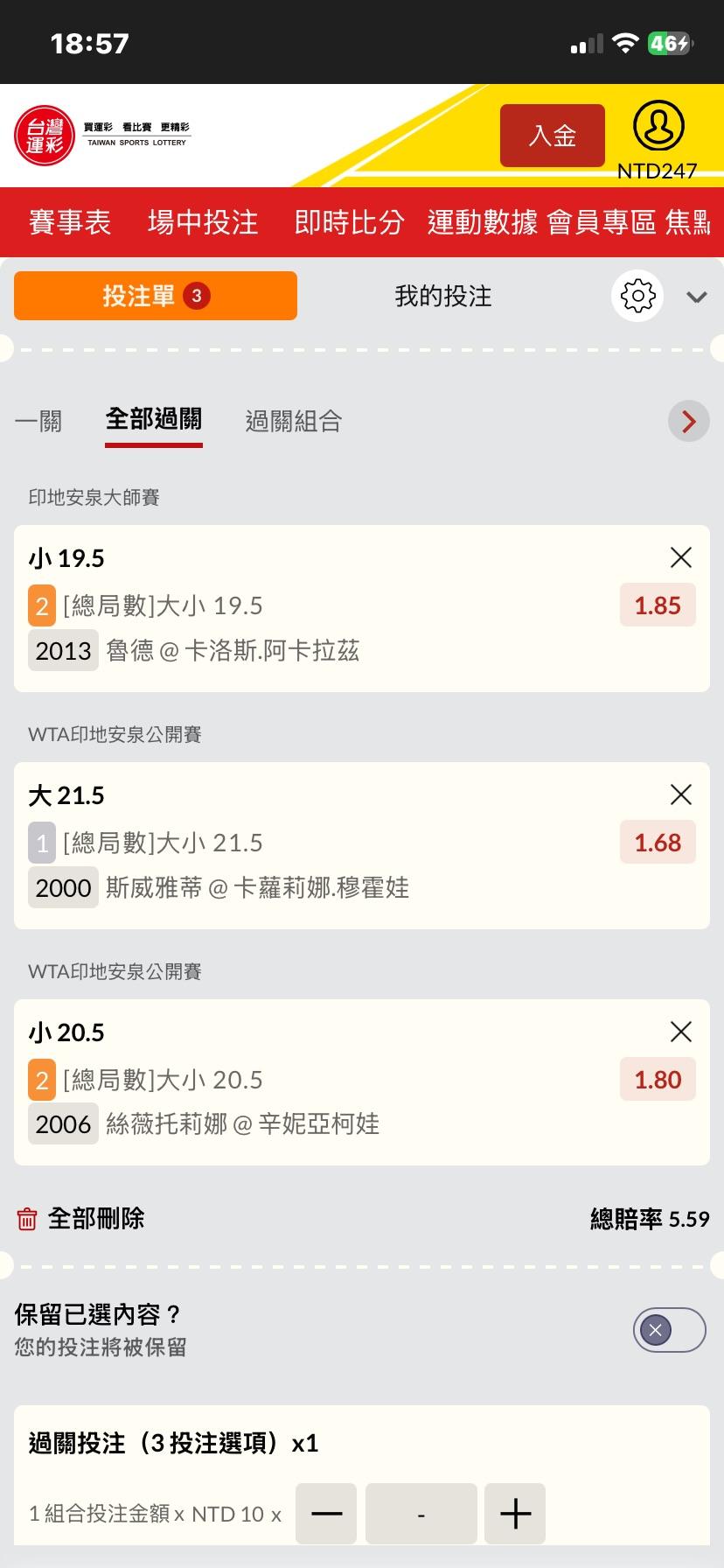The width and height of the screenshot is (724, 1568).
Task: Remove the 小 19.5 selection
Action: click(x=680, y=557)
